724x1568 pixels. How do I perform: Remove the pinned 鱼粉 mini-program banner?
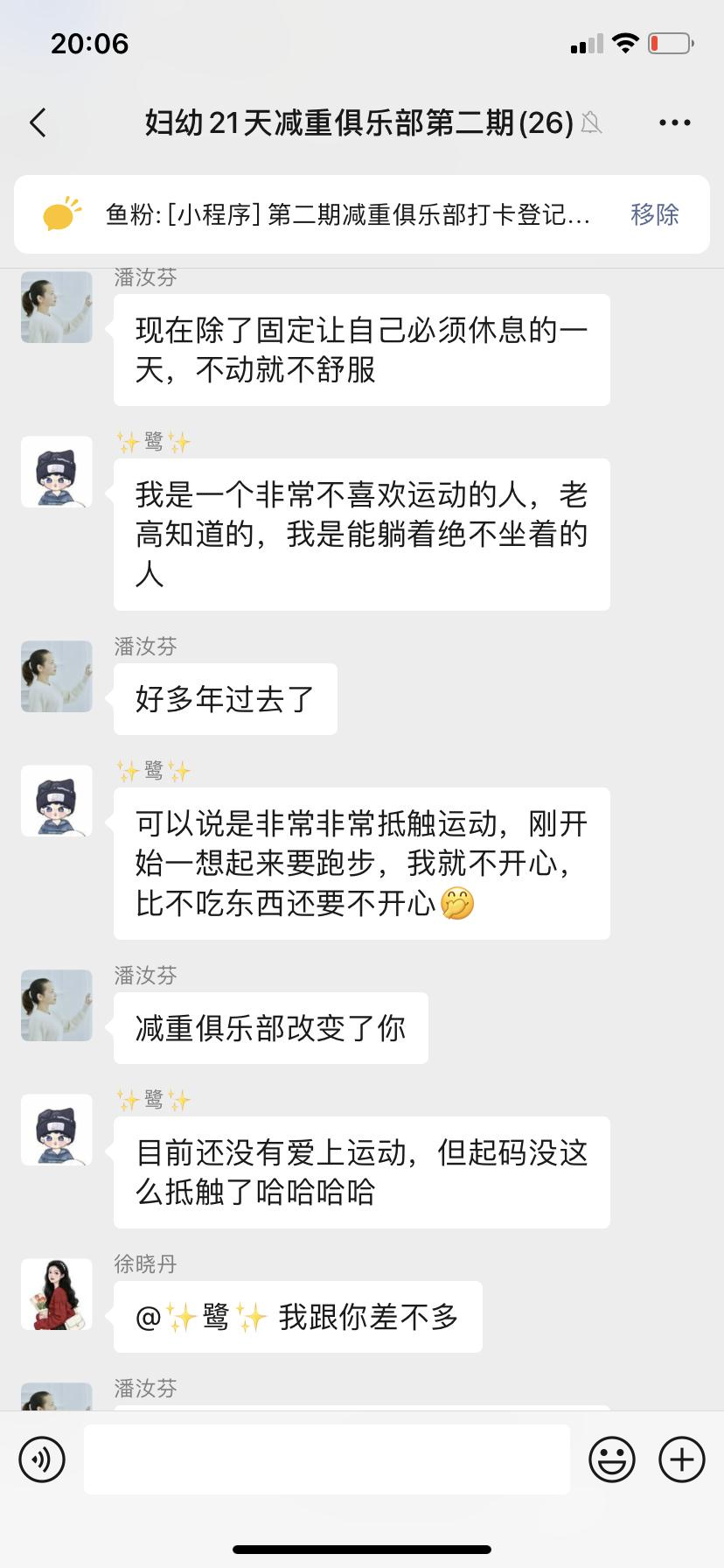tap(654, 214)
